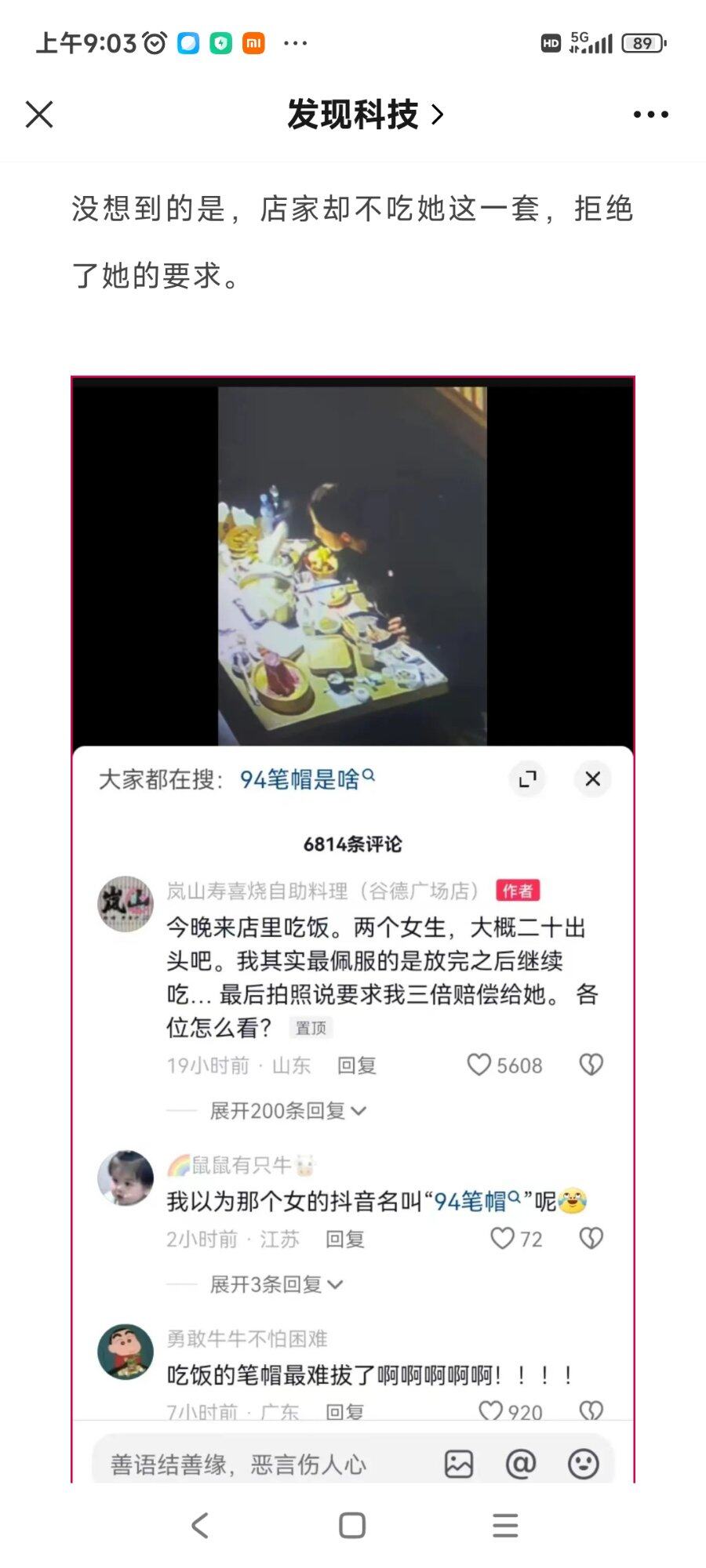Open the three-dot overflow menu

[651, 114]
